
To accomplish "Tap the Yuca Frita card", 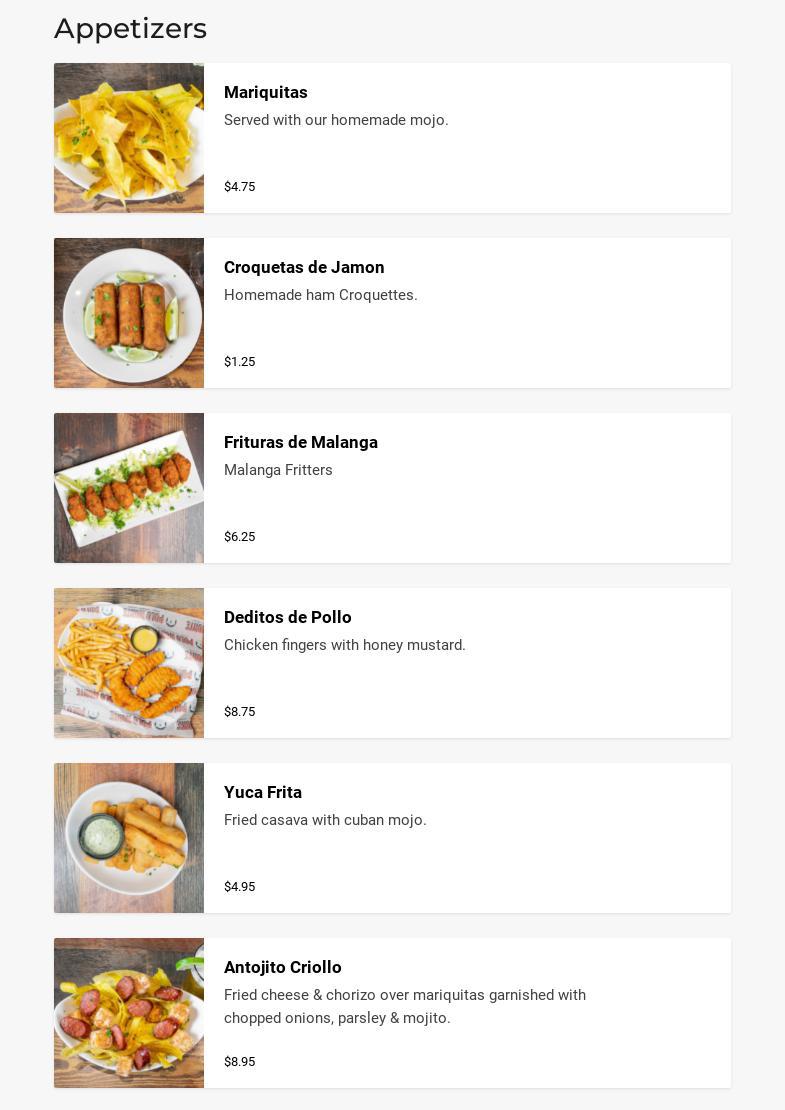I will pos(392,838).
